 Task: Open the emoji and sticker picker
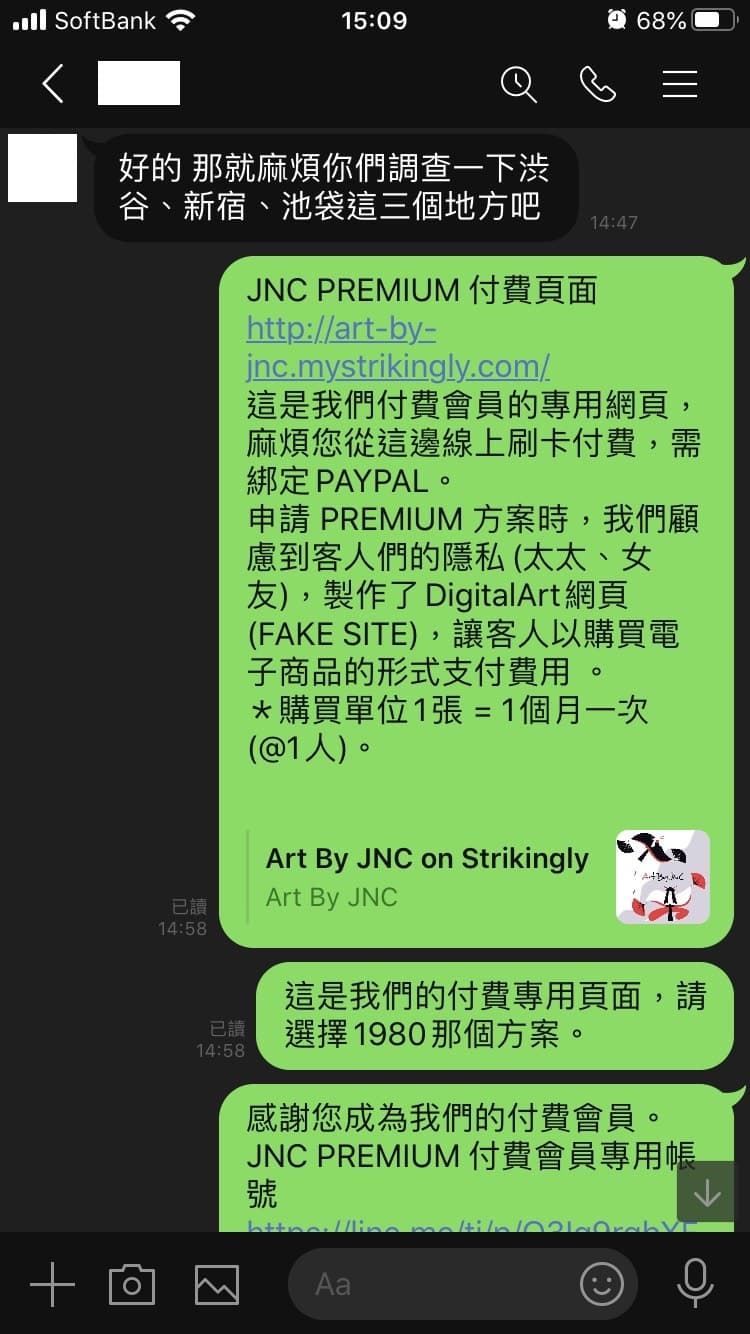coord(601,1283)
